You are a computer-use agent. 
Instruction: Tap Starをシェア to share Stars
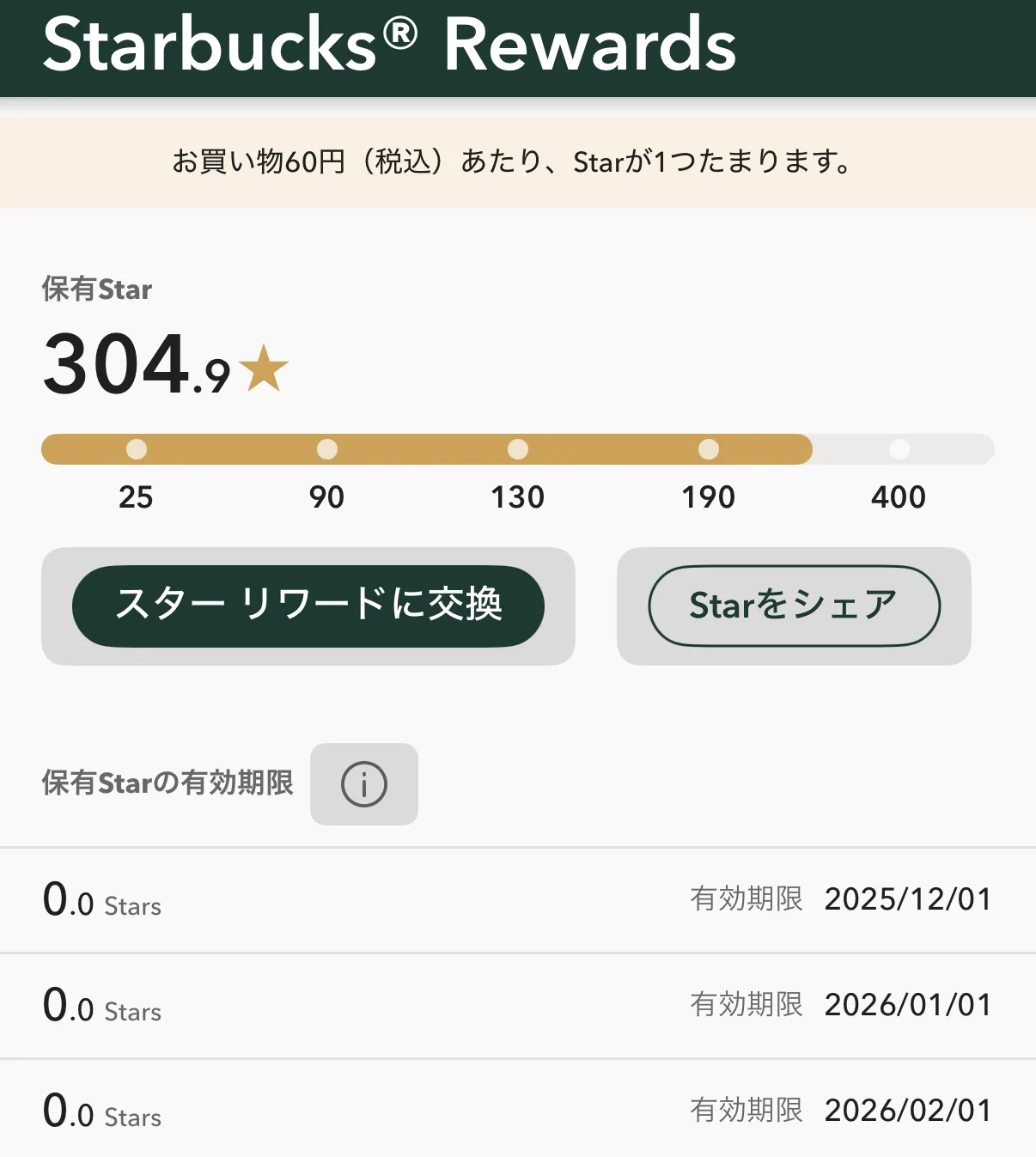click(x=793, y=606)
